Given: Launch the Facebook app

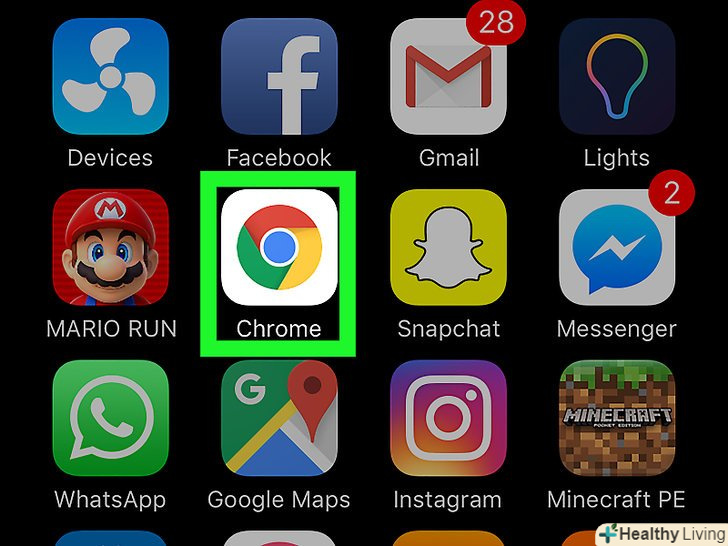Looking at the screenshot, I should pyautogui.click(x=278, y=76).
